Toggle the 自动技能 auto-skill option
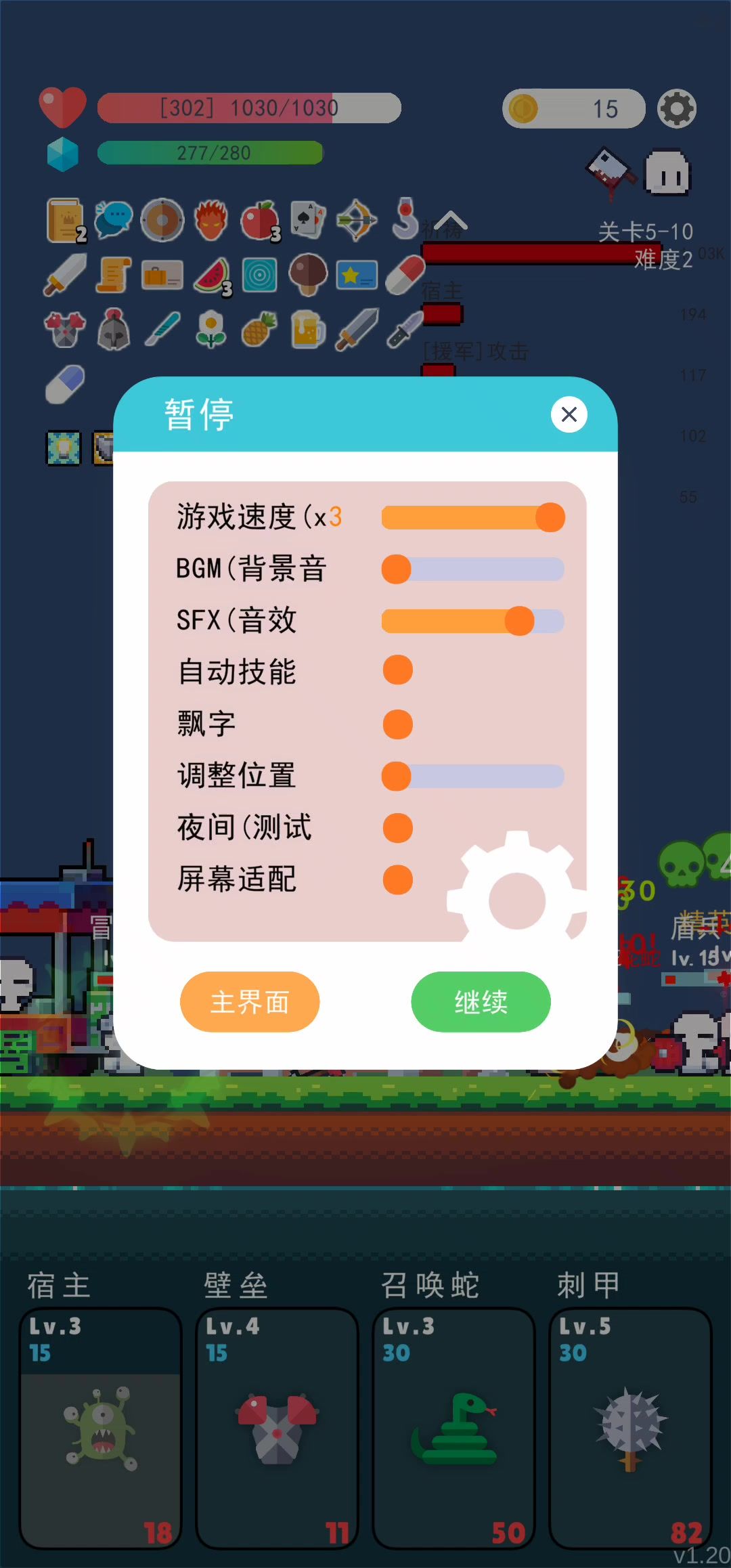Viewport: 731px width, 1568px height. [x=398, y=670]
